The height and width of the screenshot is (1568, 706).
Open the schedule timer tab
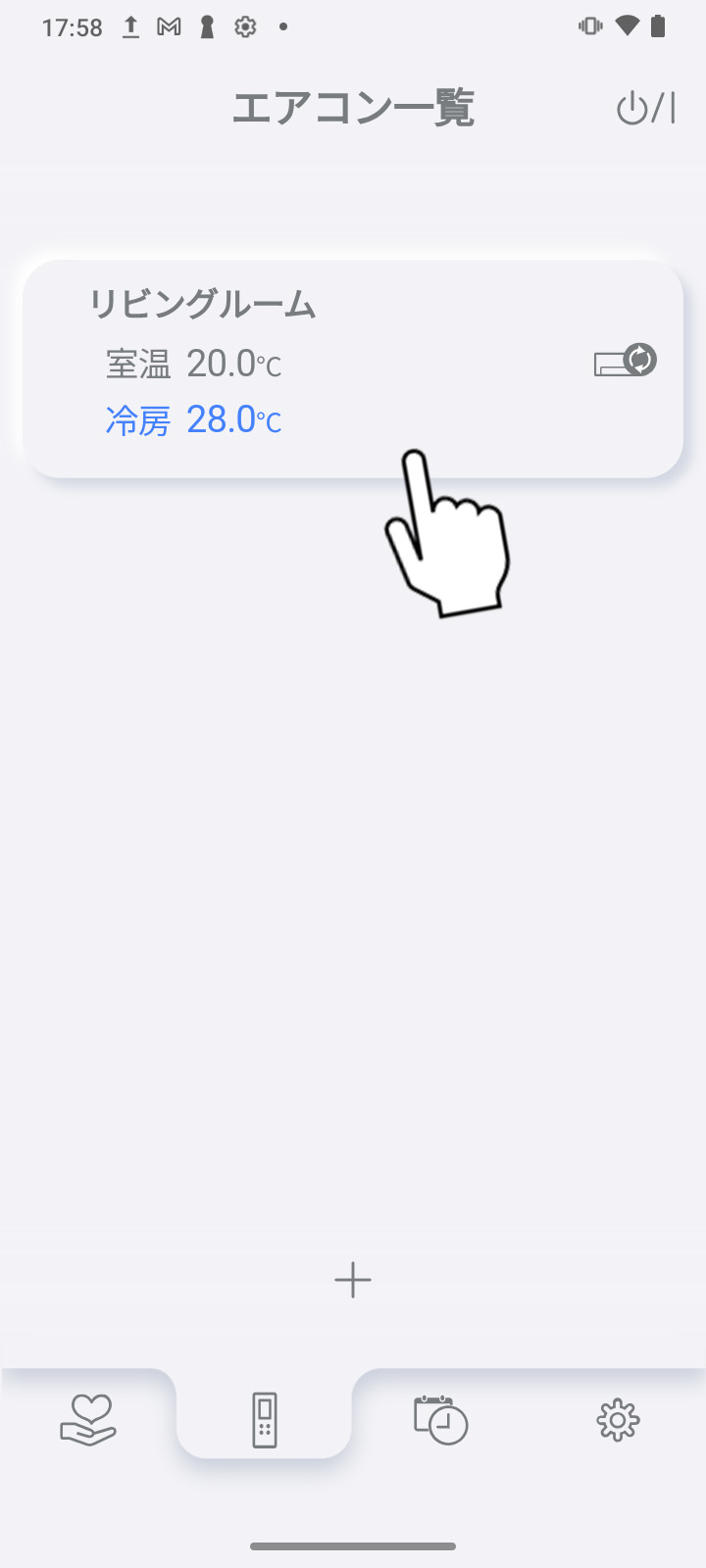coord(441,1420)
